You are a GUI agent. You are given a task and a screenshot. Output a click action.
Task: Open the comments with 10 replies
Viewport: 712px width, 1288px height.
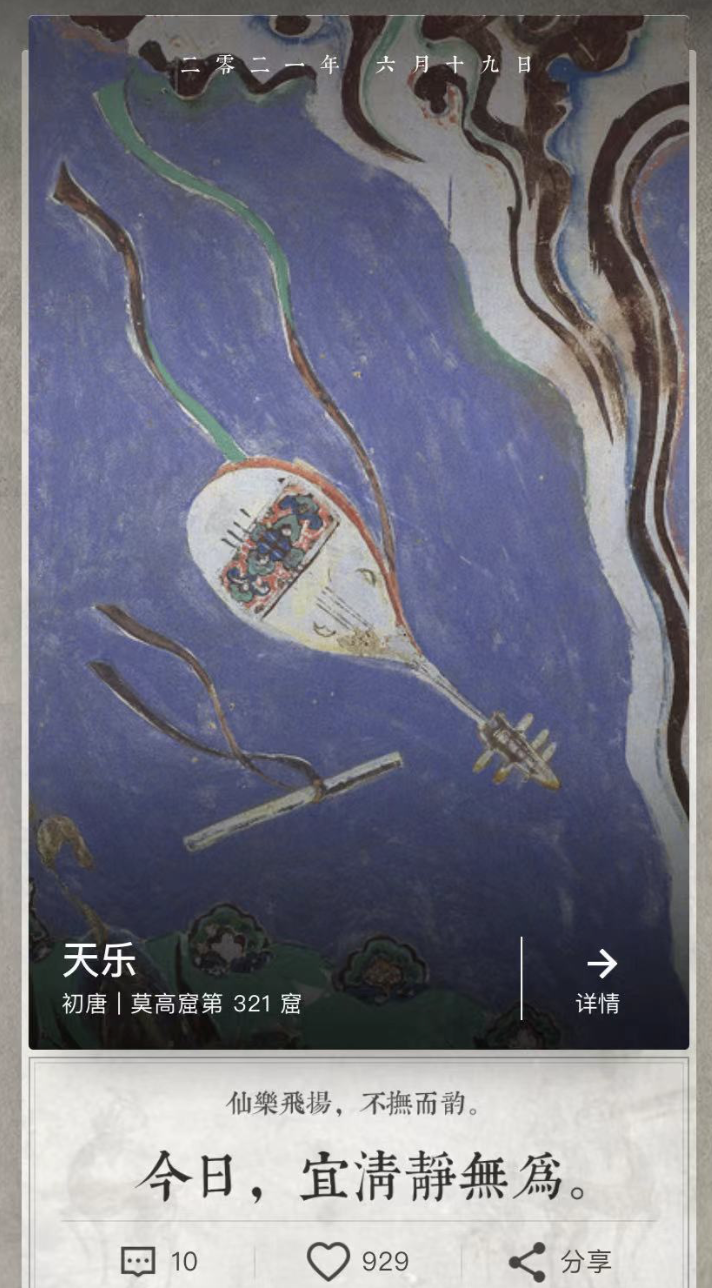(159, 1261)
